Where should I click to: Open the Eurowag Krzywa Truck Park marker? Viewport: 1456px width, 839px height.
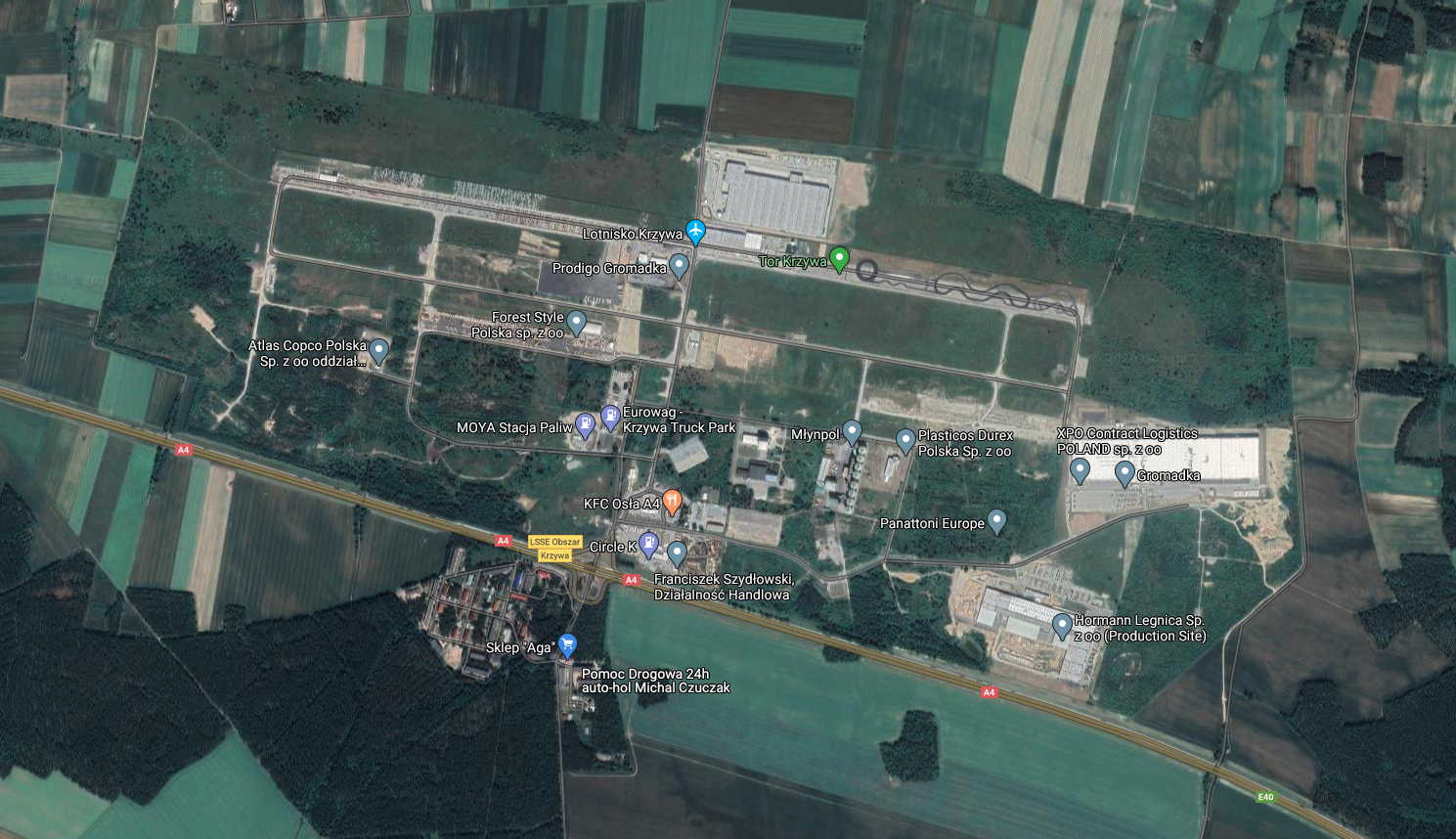click(x=610, y=418)
